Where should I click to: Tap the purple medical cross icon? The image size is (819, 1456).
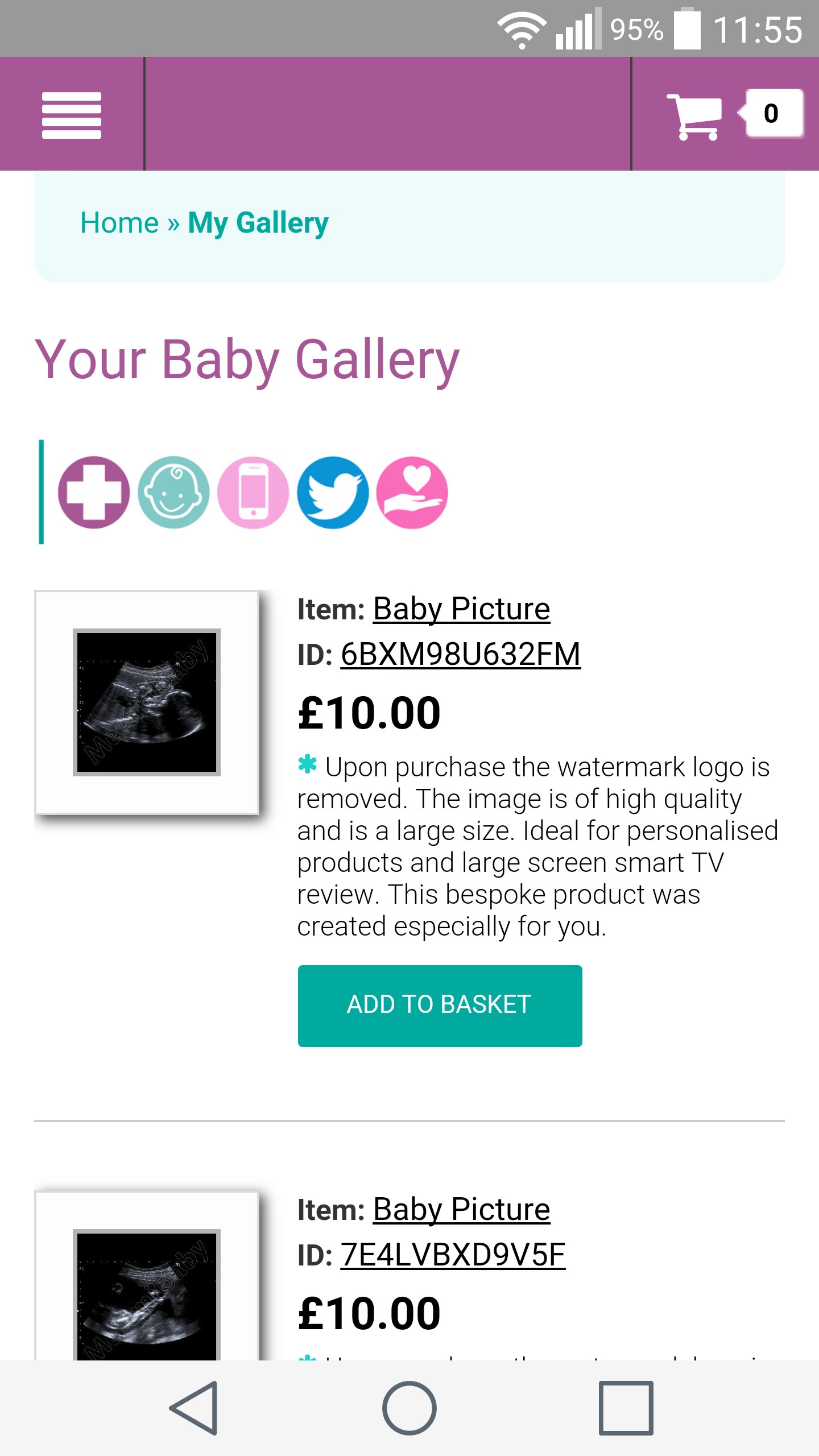coord(94,493)
